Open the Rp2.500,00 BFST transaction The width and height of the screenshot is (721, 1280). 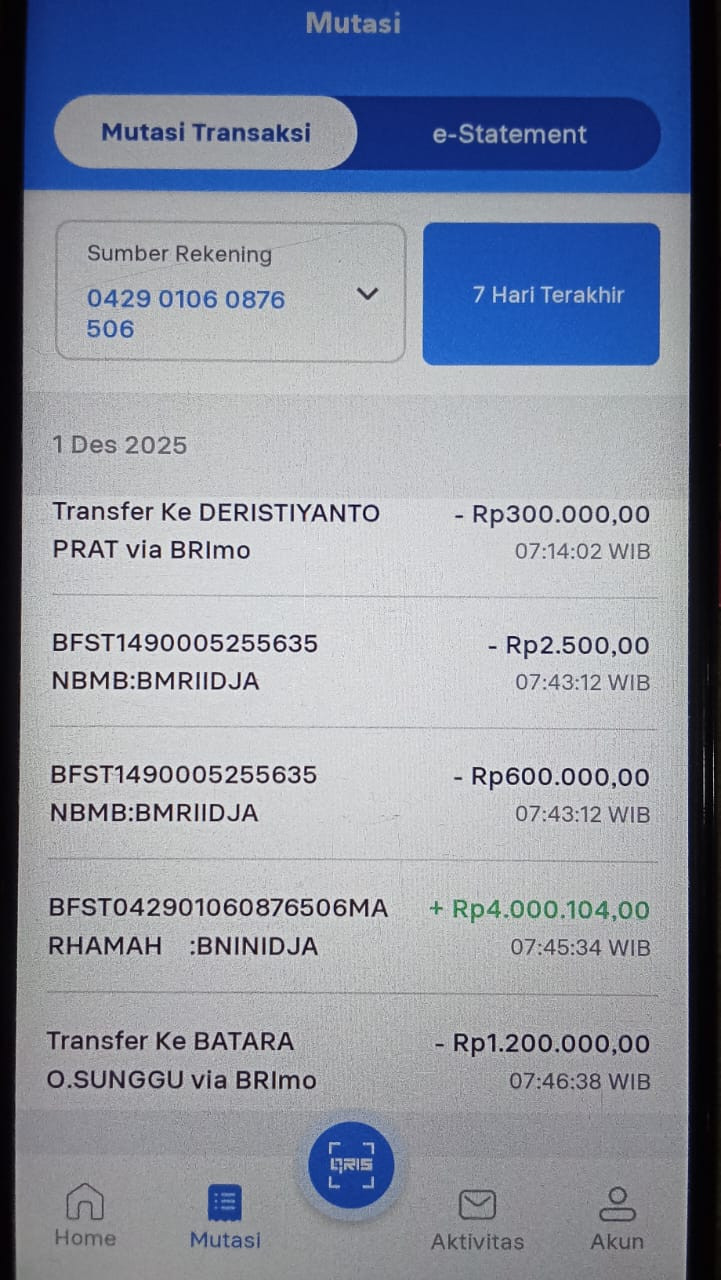(350, 662)
